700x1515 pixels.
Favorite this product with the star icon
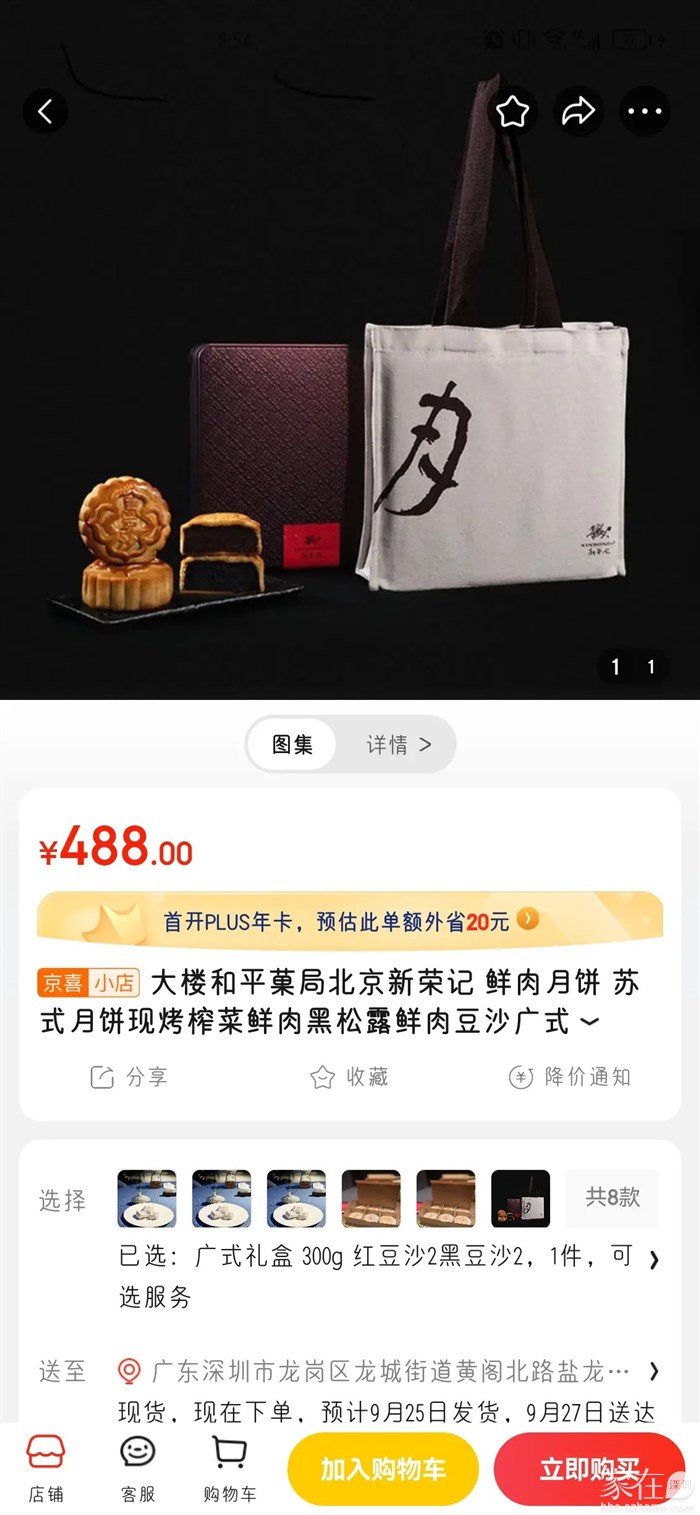(512, 111)
